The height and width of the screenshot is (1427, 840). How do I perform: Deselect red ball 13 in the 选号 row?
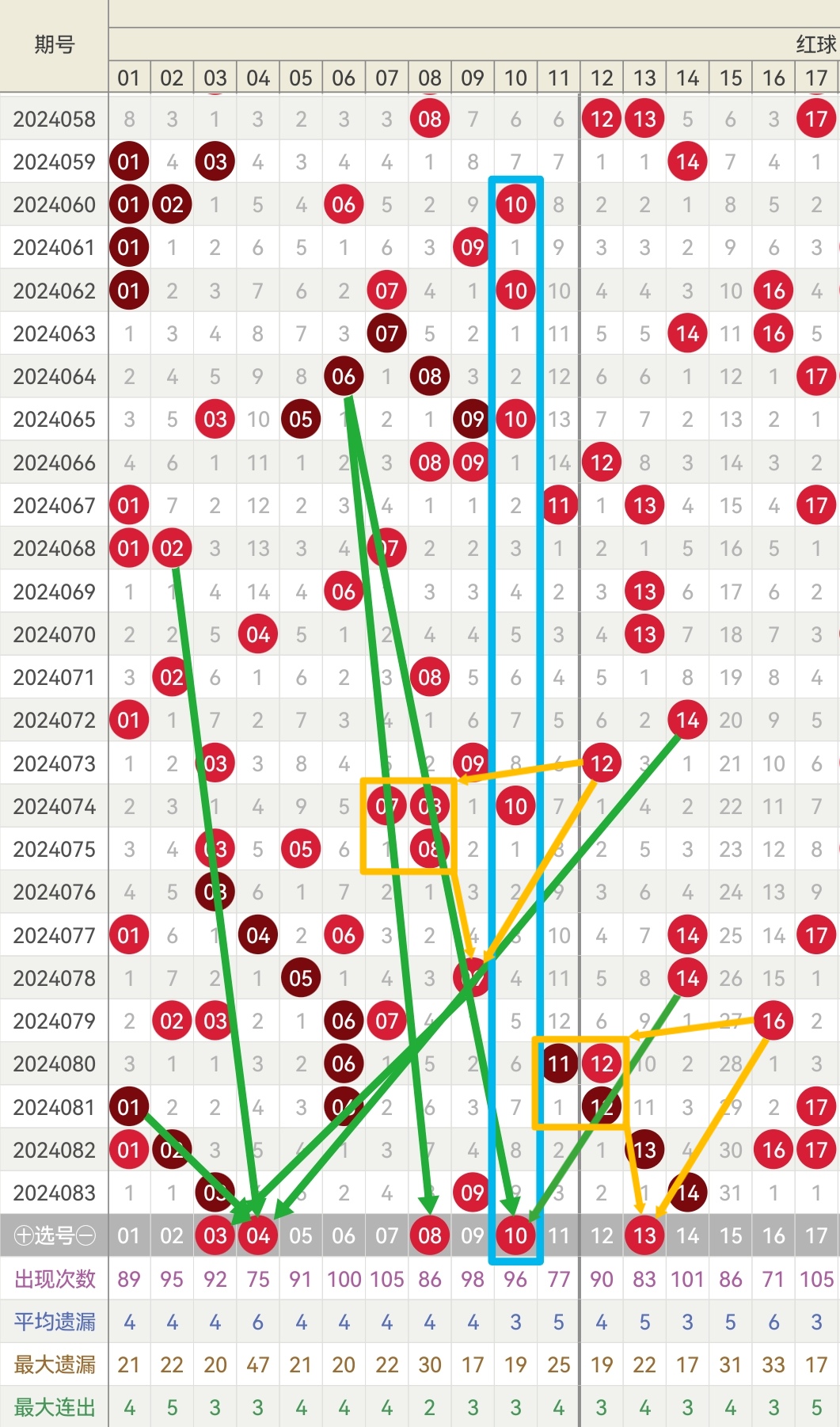tap(644, 1235)
